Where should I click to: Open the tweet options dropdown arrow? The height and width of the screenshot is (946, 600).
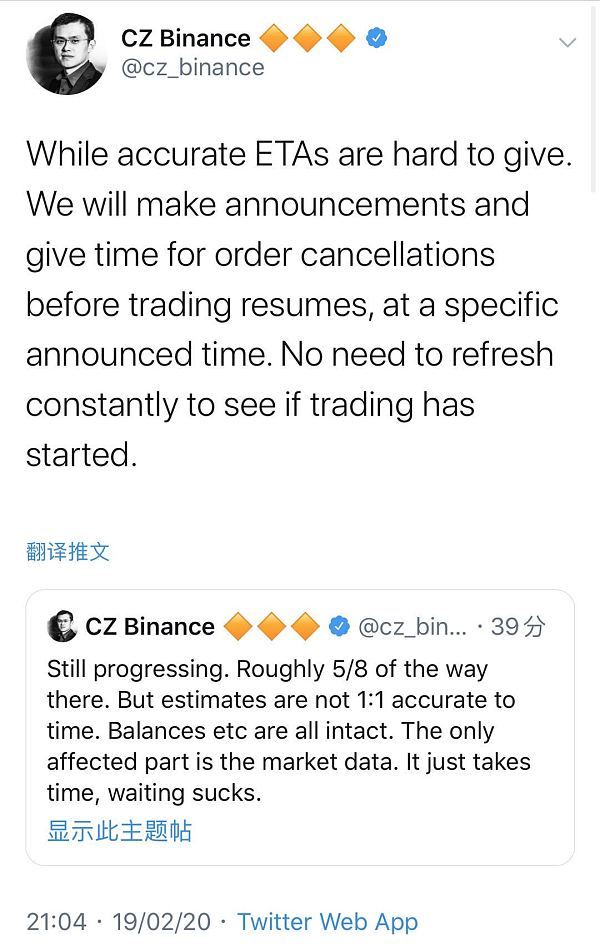[x=567, y=43]
